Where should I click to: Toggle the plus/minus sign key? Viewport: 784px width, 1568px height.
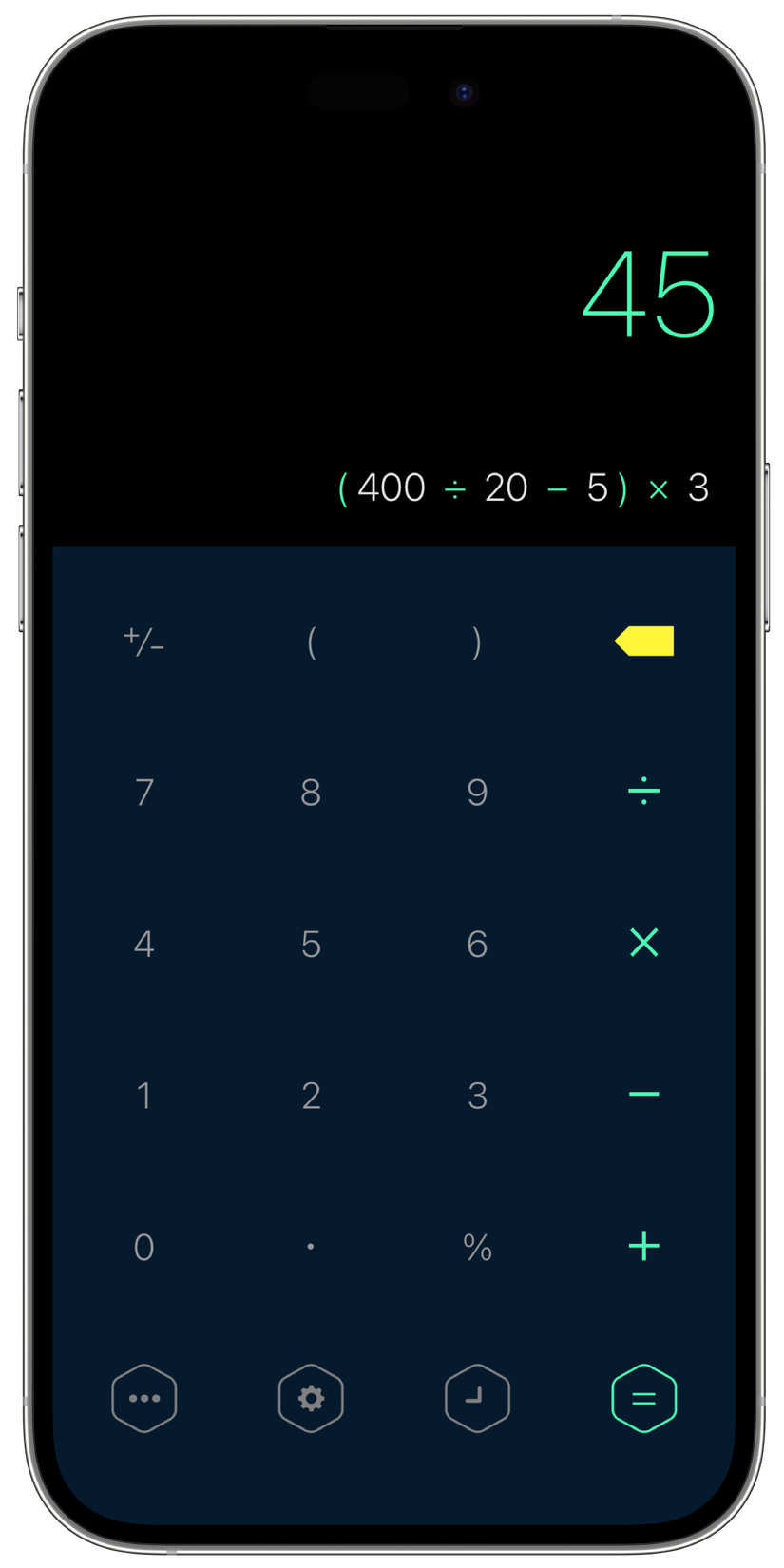pos(143,642)
